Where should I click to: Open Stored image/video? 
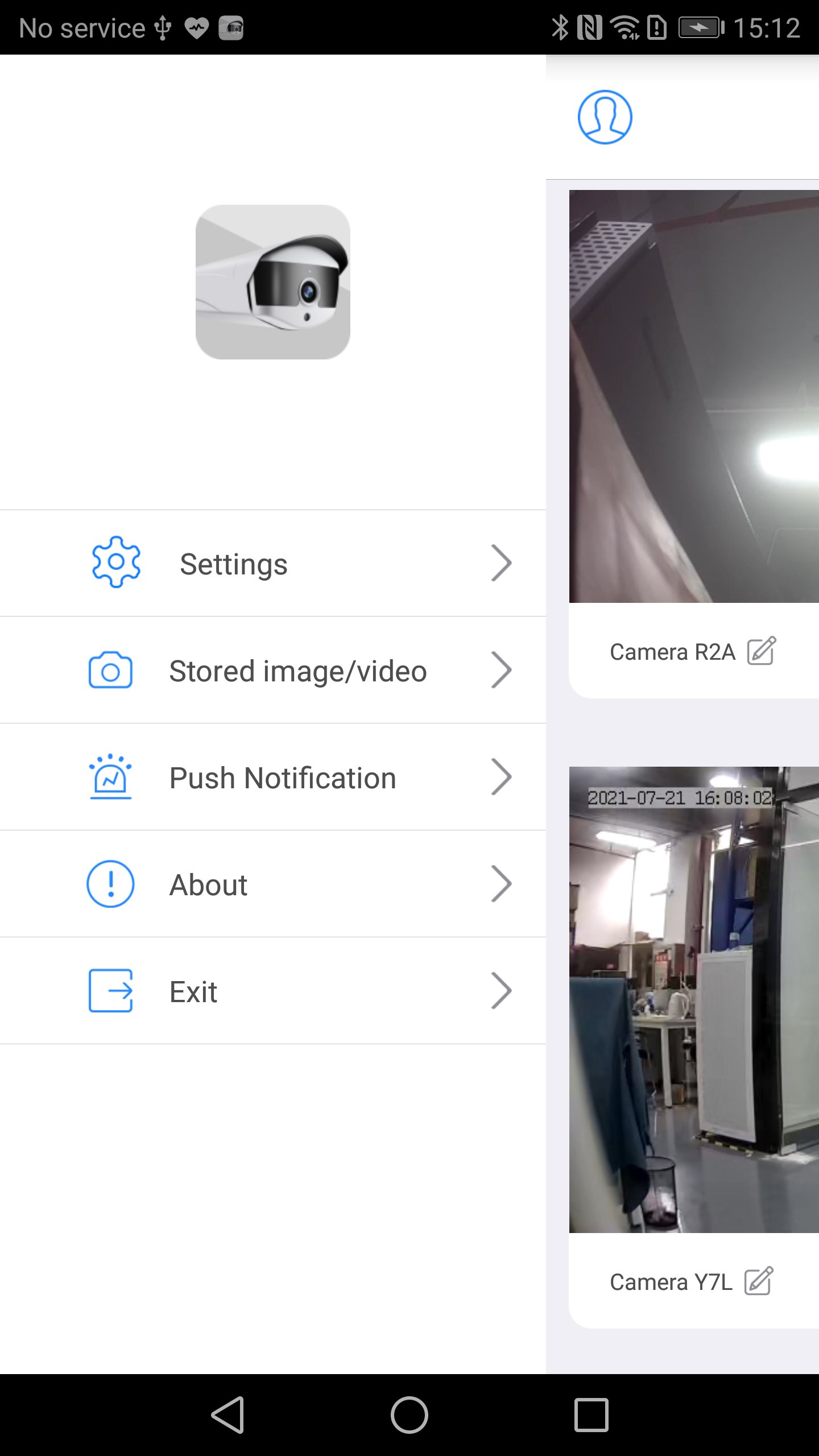pyautogui.click(x=298, y=671)
